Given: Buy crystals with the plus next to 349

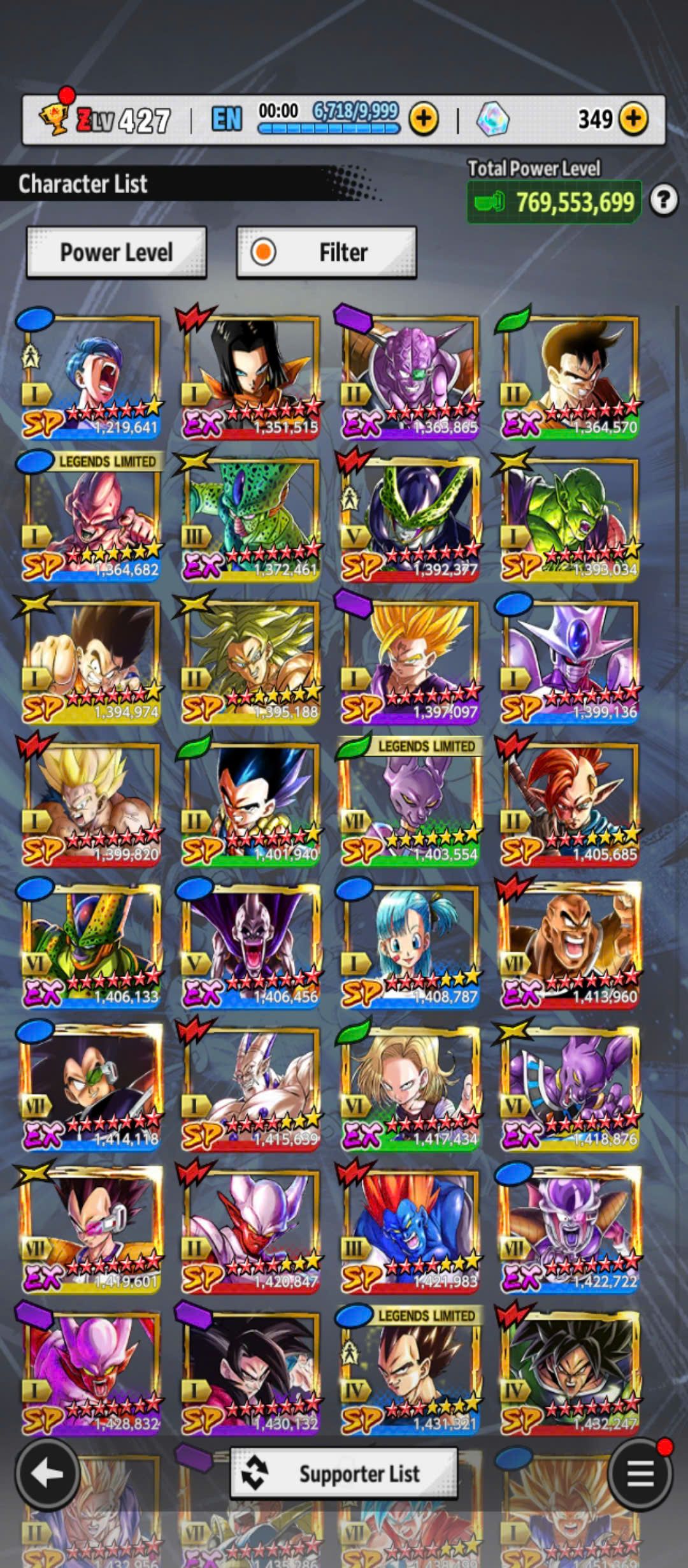Looking at the screenshot, I should 633,119.
